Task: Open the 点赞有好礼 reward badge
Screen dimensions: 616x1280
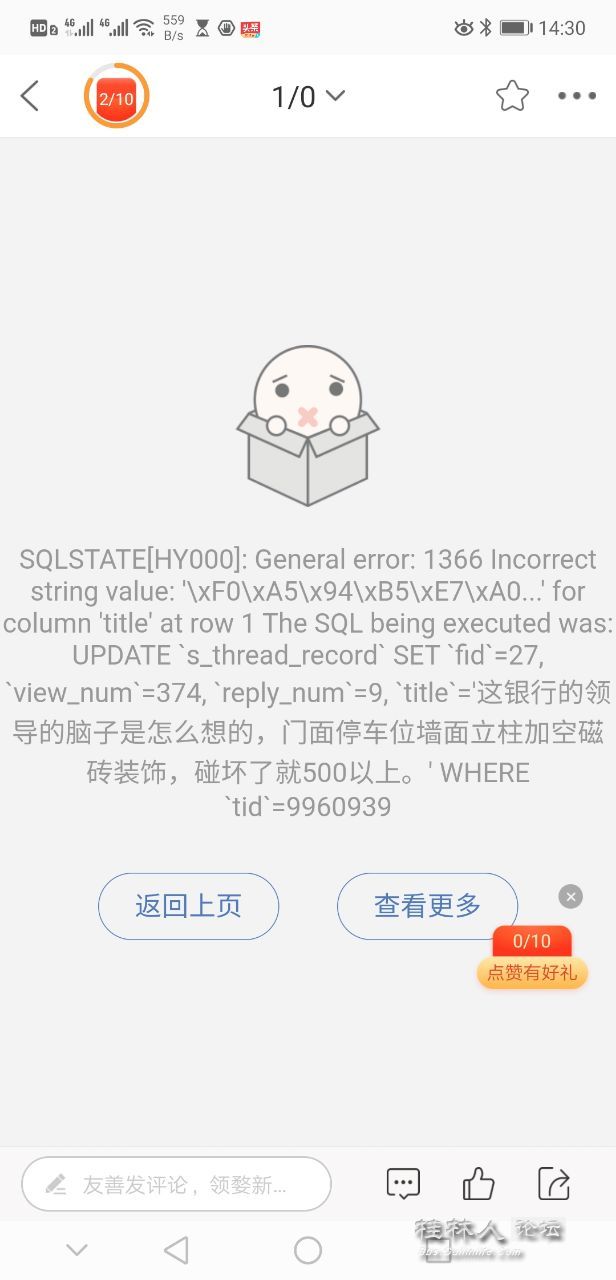Action: pyautogui.click(x=532, y=958)
